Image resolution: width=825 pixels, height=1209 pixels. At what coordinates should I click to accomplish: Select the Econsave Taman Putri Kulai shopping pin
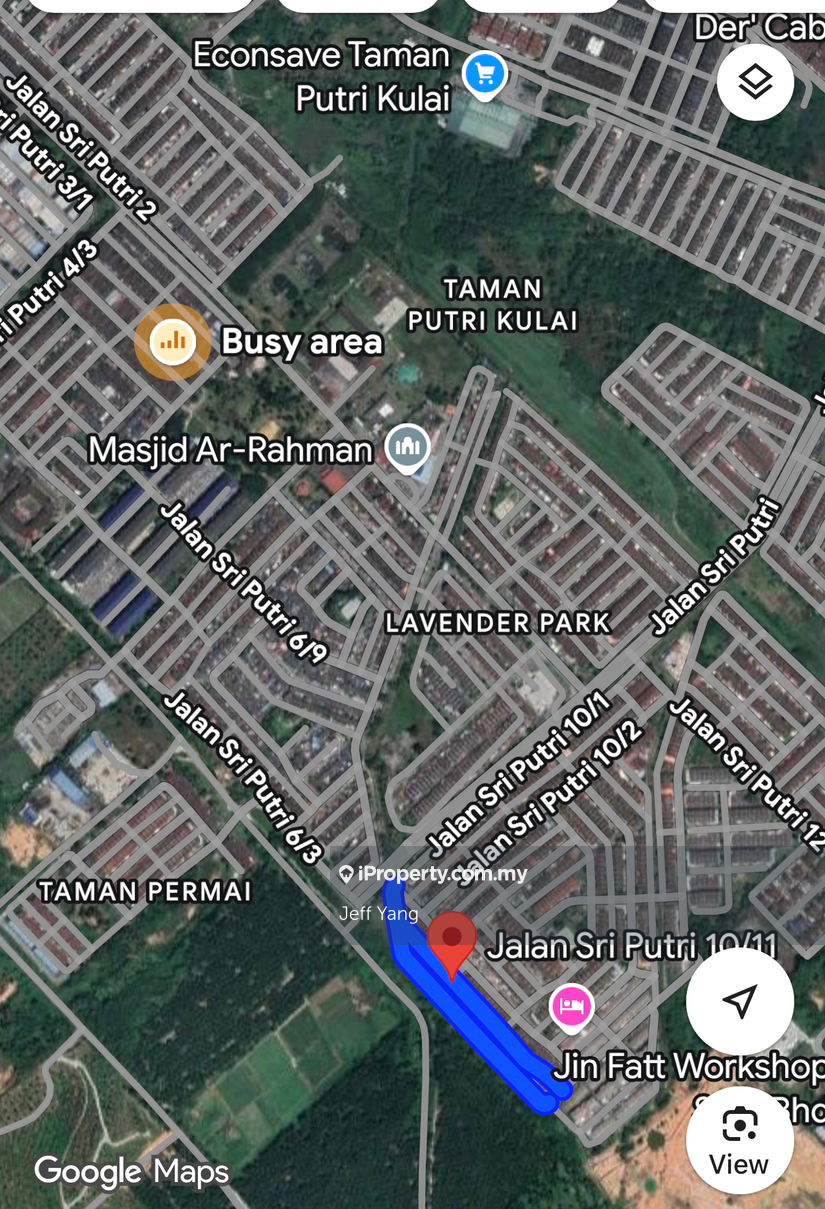pos(484,74)
